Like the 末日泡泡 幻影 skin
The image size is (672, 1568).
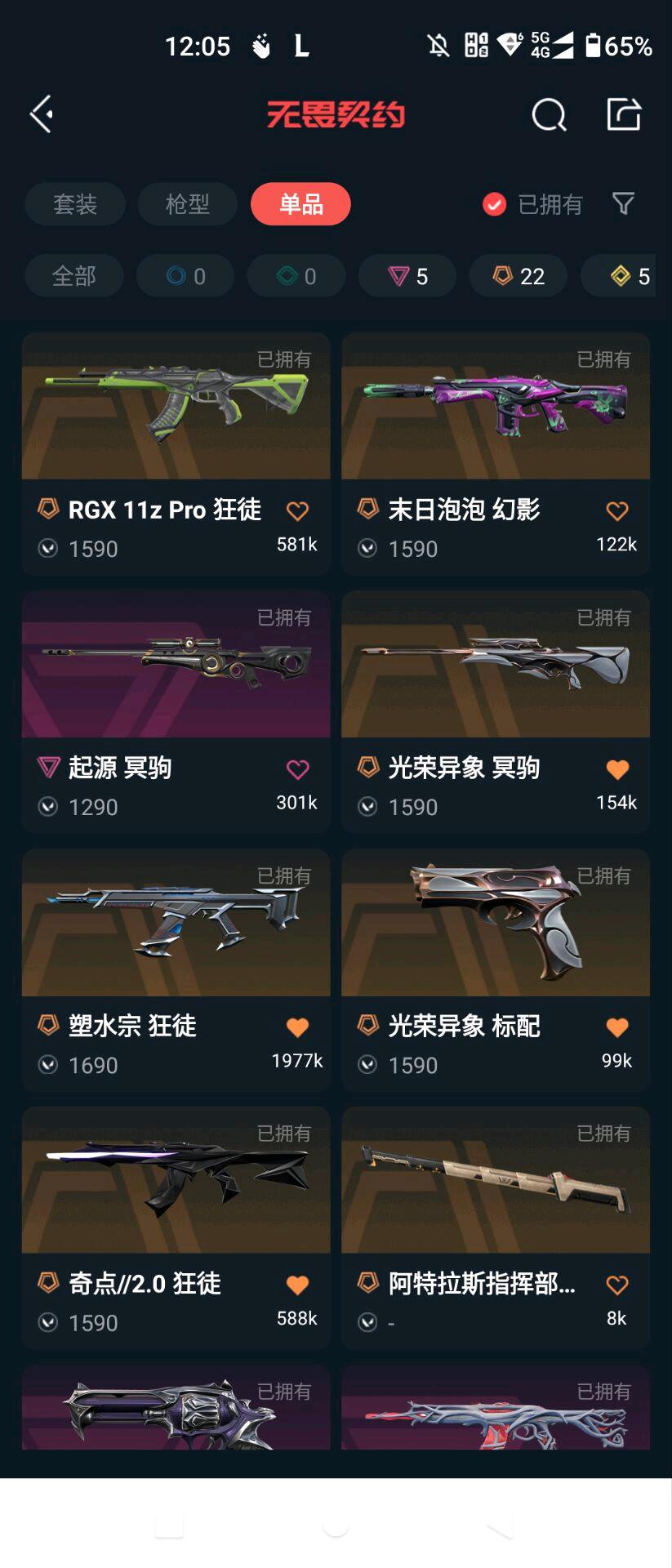point(617,511)
